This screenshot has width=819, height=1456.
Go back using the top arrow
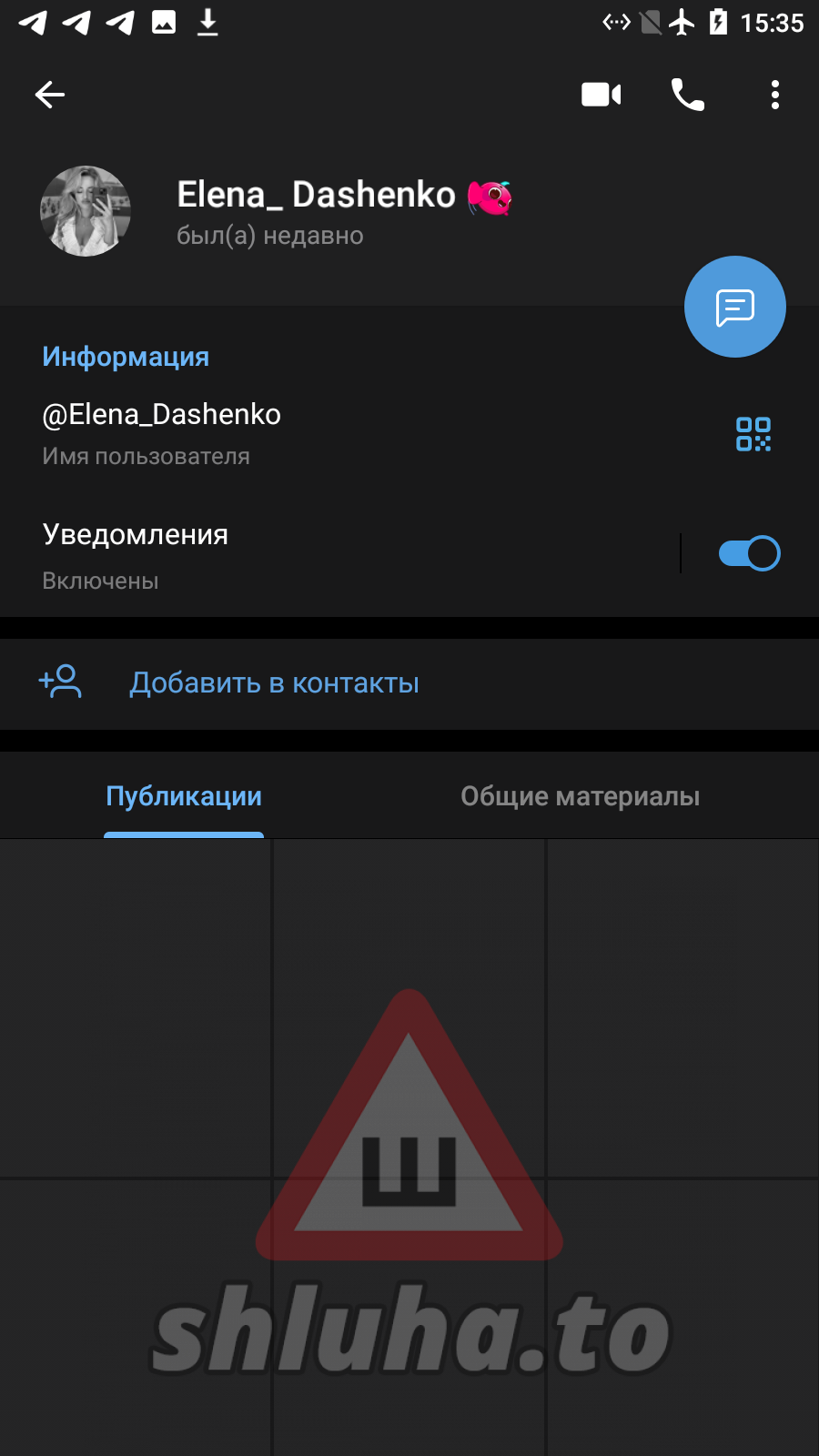click(50, 95)
